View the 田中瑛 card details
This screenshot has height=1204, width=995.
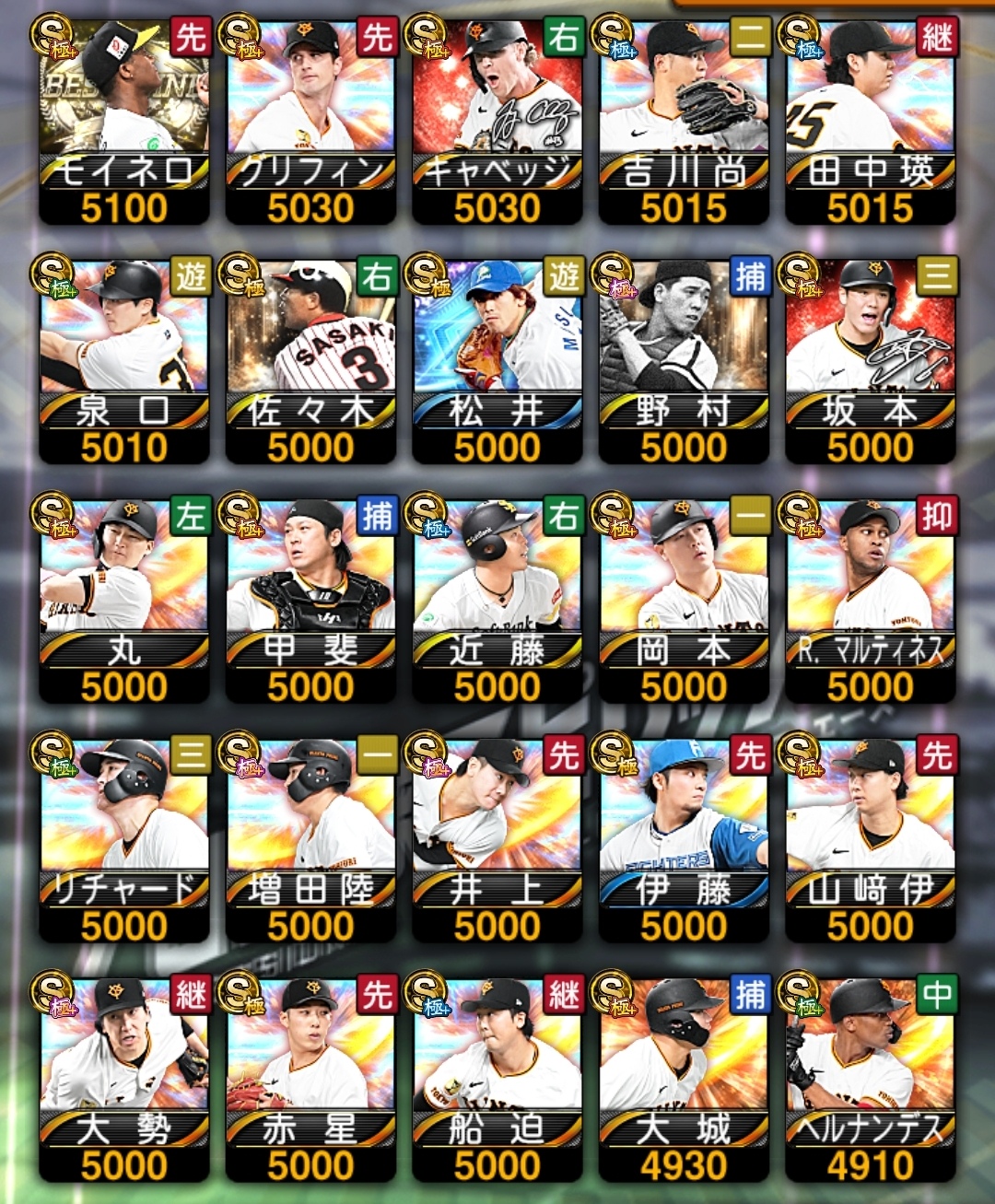870,120
